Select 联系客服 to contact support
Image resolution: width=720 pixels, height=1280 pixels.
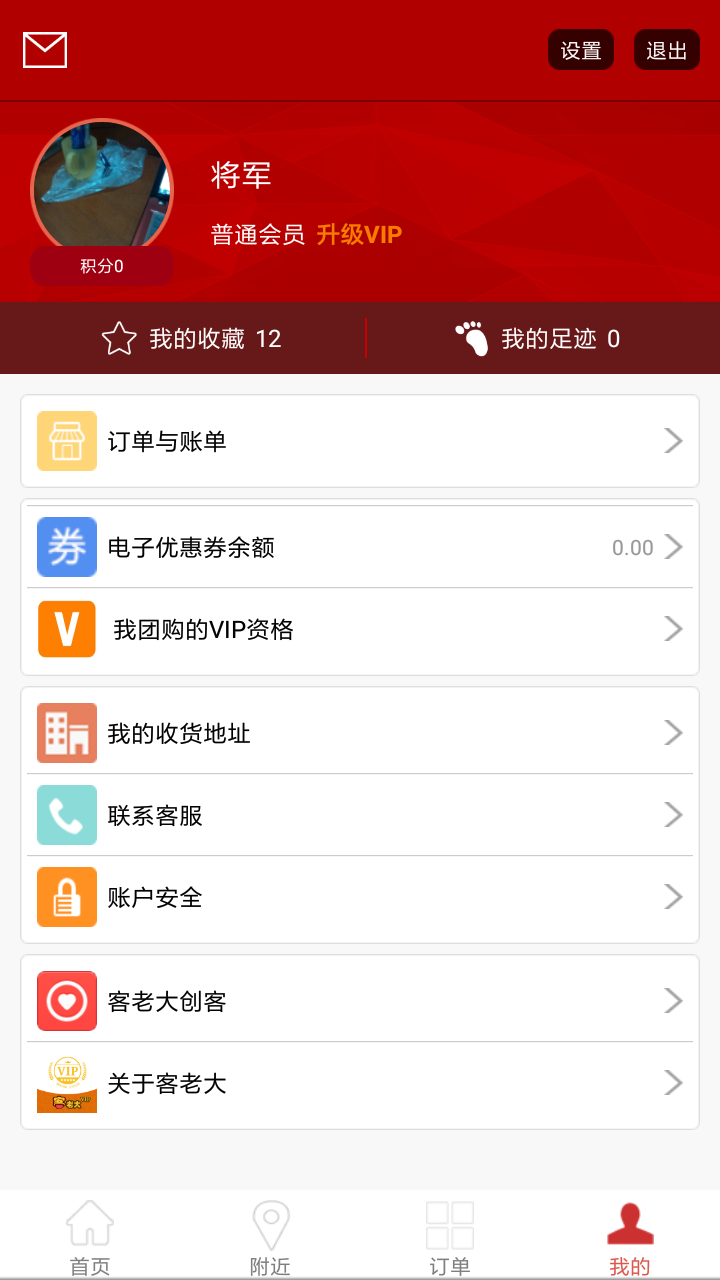pos(360,815)
